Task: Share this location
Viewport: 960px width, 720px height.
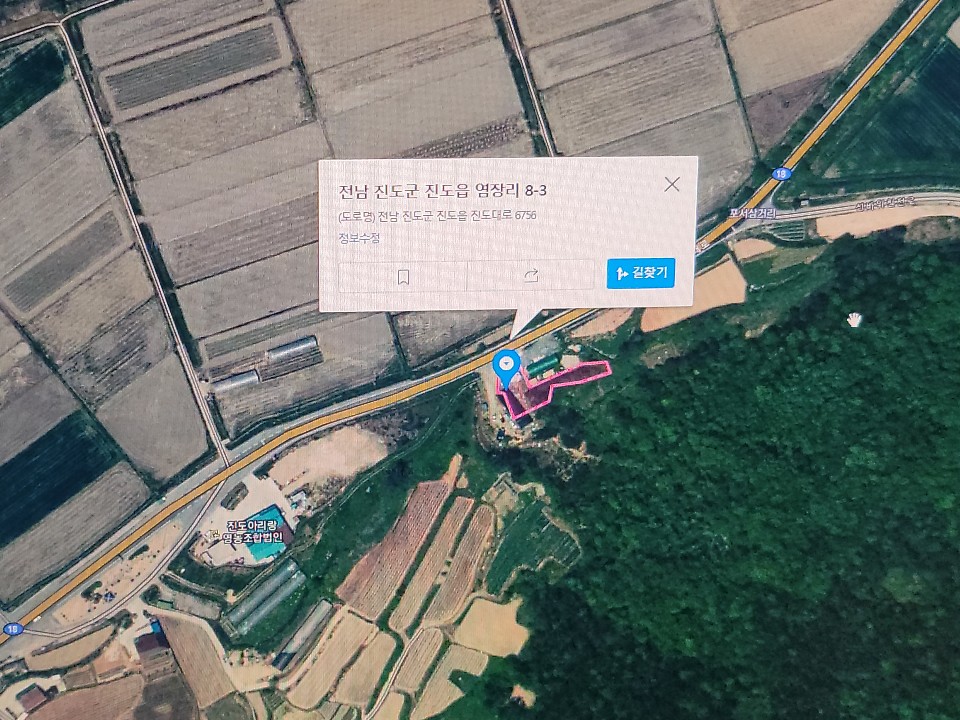Action: tap(531, 276)
